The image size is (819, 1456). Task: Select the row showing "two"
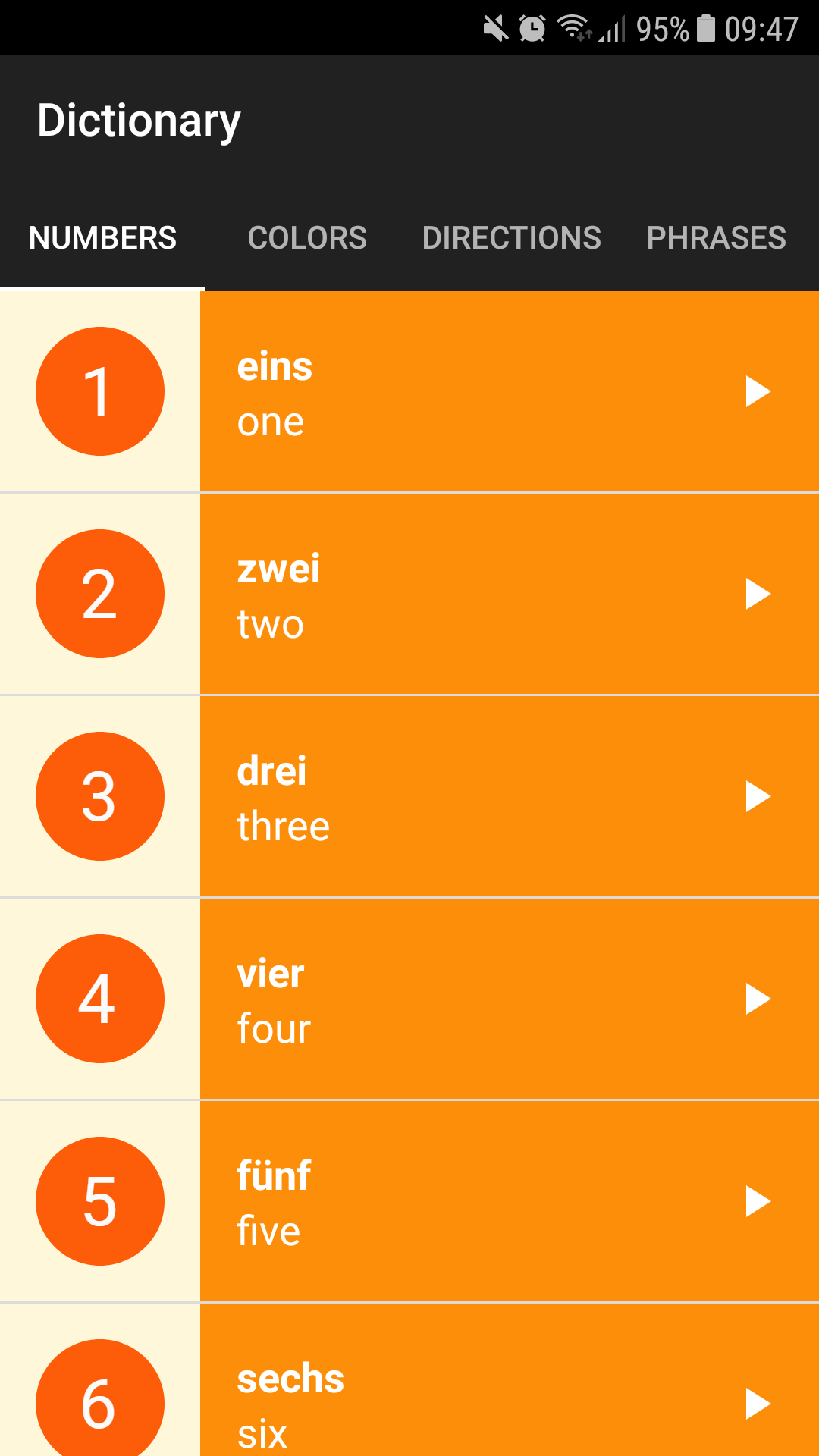pyautogui.click(x=455, y=595)
